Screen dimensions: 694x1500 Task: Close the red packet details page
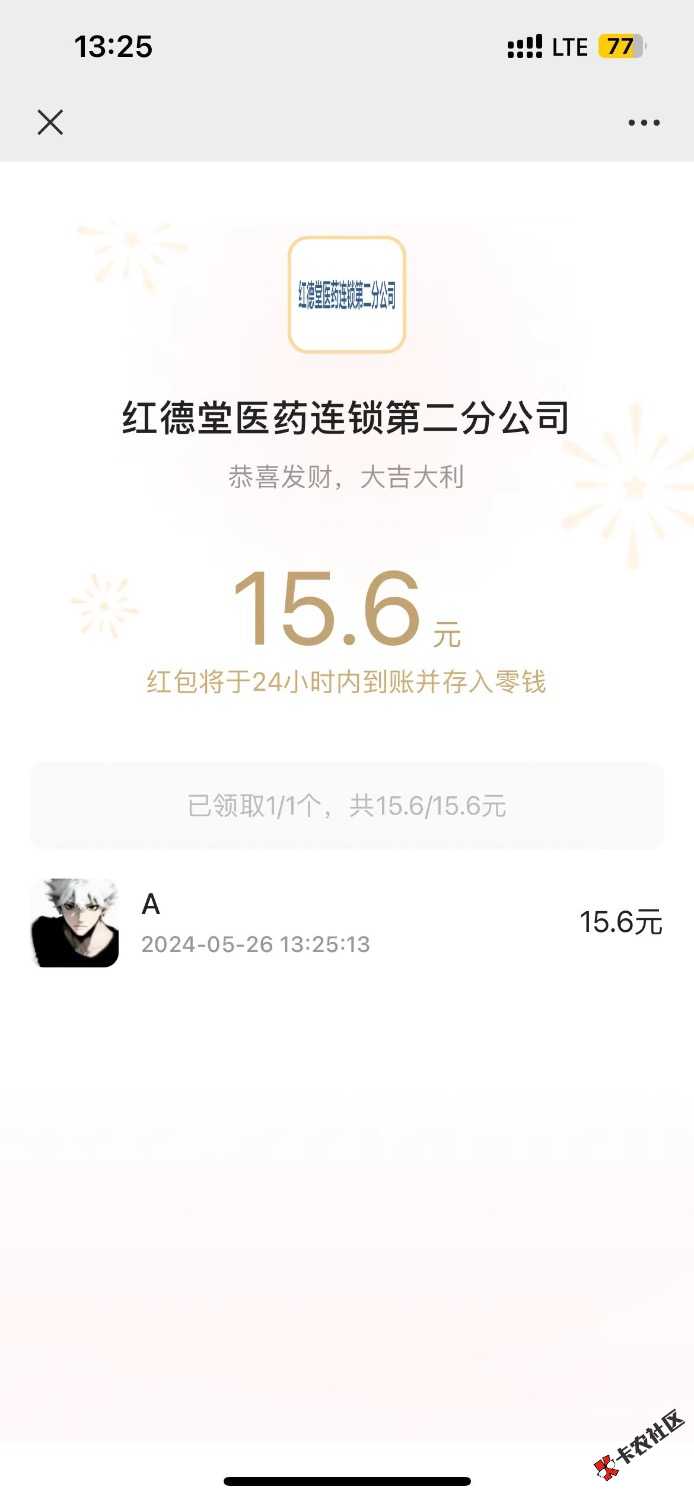coord(50,122)
